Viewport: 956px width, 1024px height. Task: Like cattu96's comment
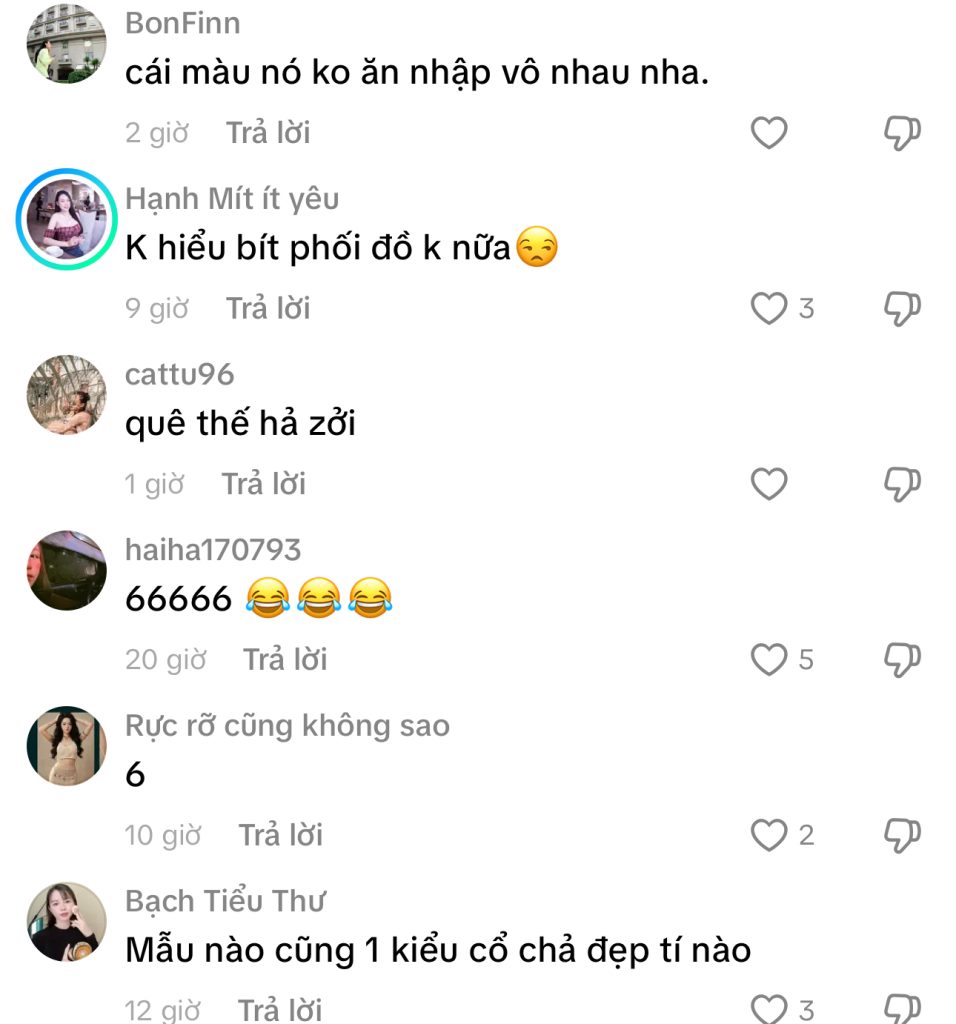[769, 485]
